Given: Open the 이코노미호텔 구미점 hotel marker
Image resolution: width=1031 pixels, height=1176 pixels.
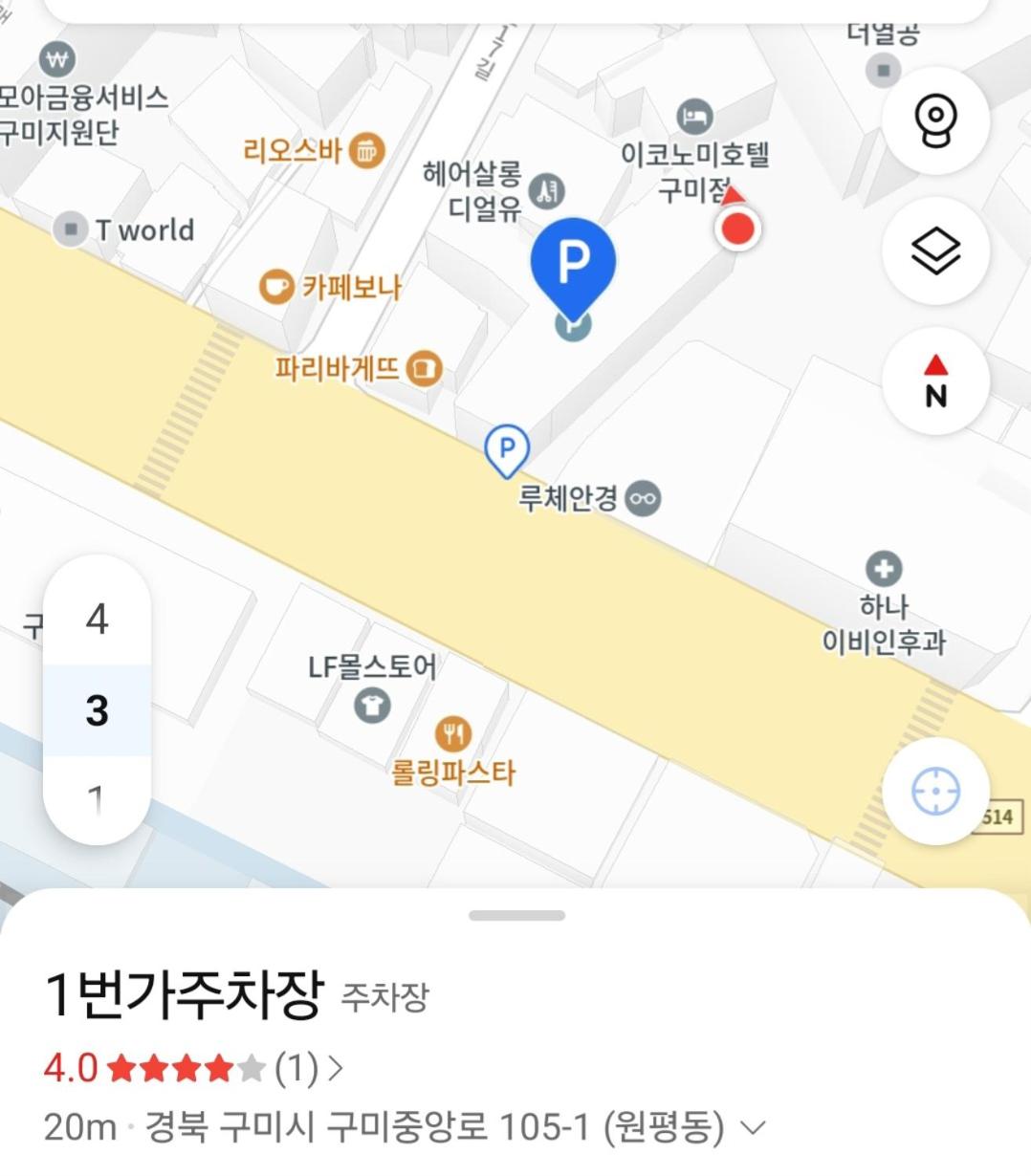Looking at the screenshot, I should 694,119.
